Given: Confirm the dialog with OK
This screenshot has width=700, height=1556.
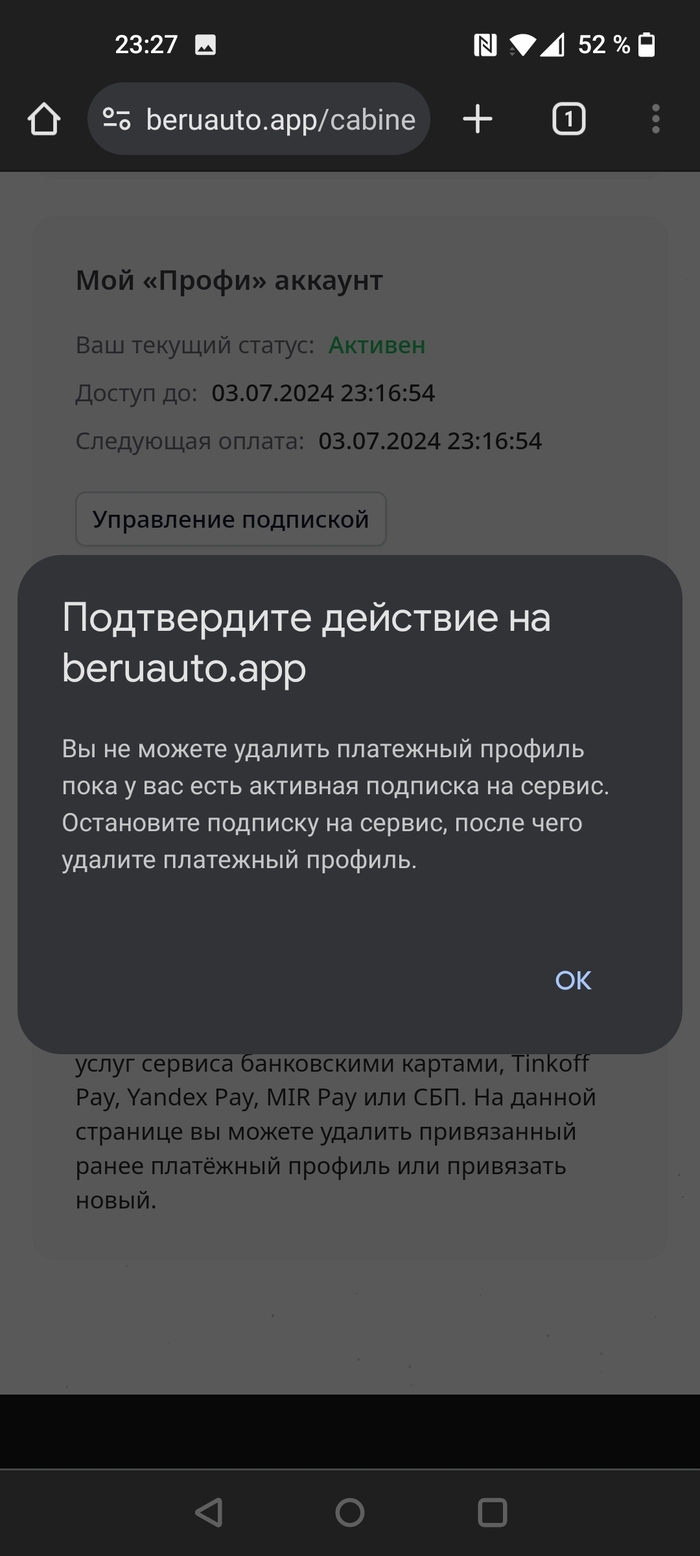Looking at the screenshot, I should click(573, 980).
